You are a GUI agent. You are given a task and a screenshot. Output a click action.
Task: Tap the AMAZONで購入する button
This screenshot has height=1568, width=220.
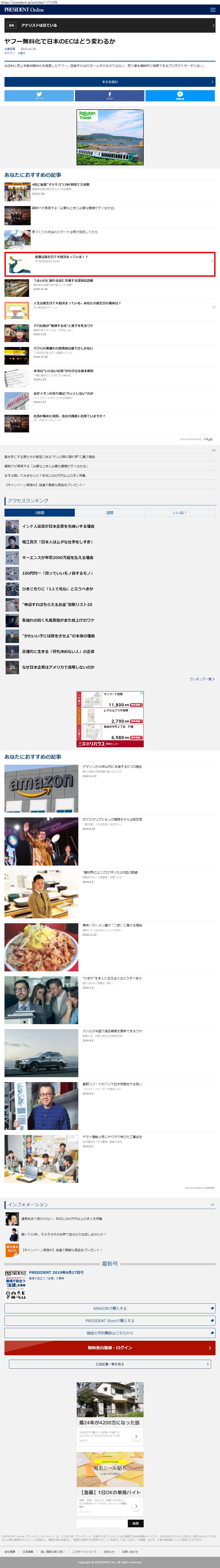coord(110,1307)
